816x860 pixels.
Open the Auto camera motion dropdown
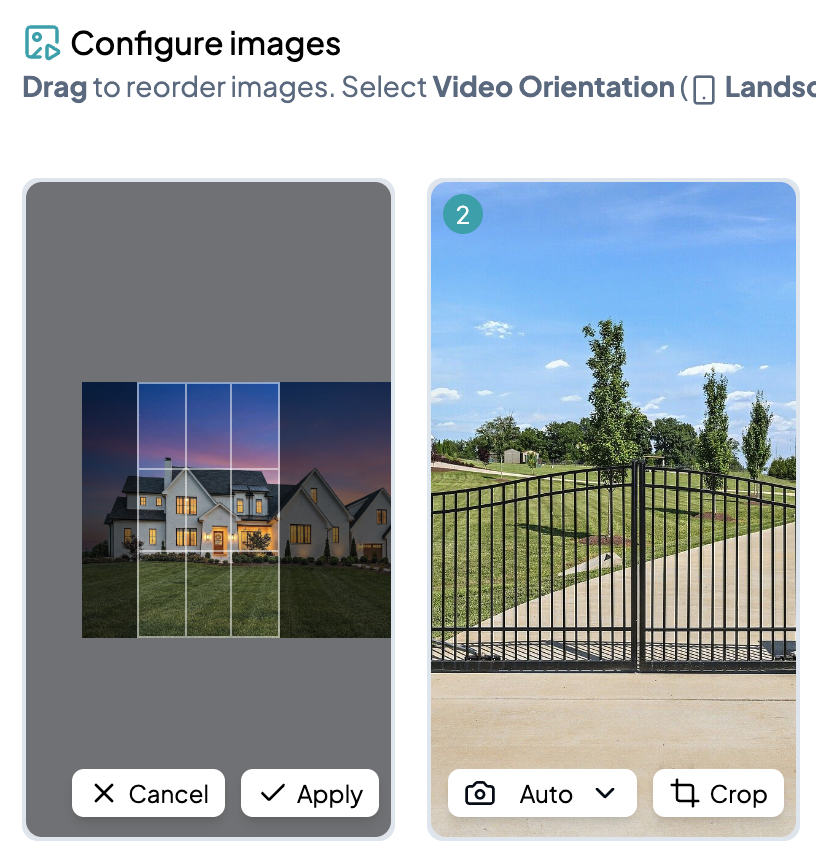pos(542,794)
